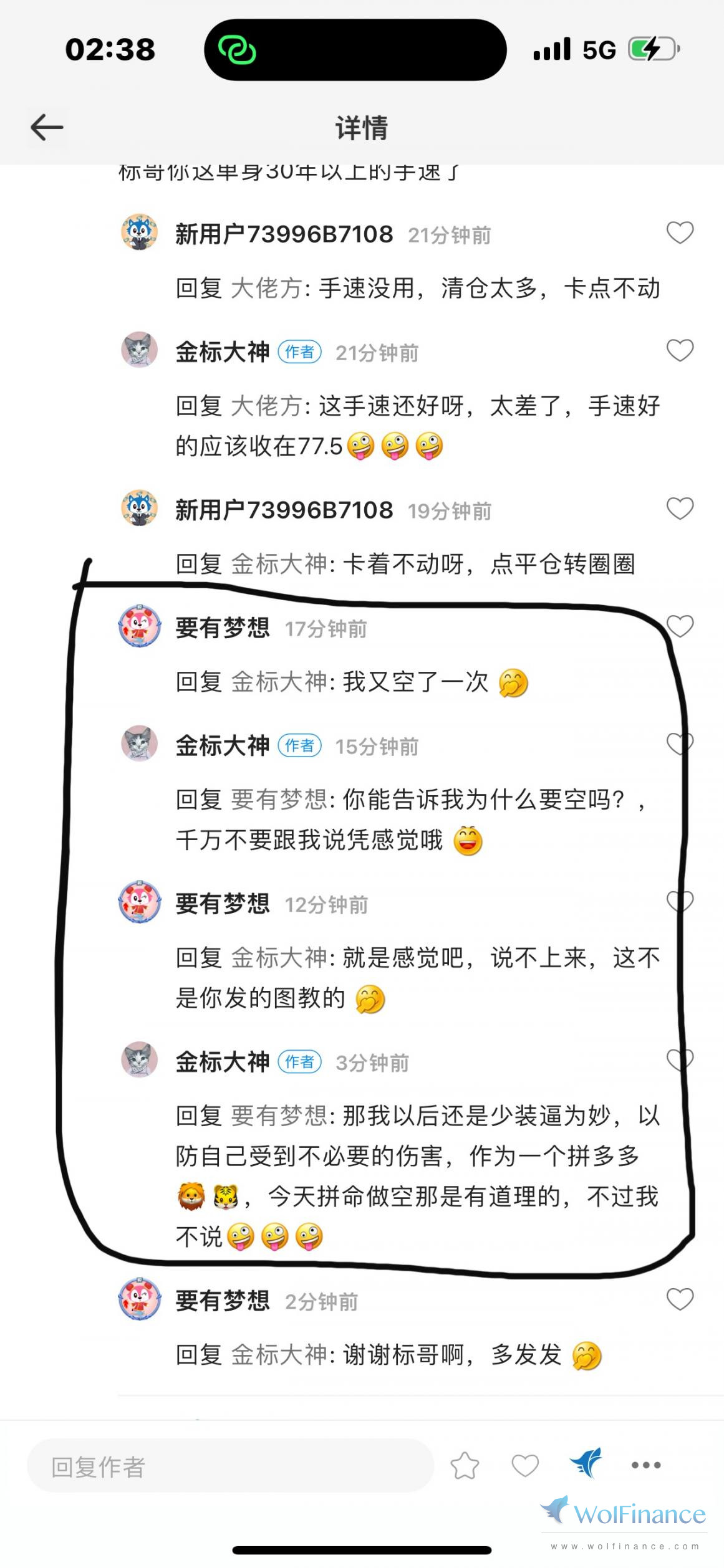The width and height of the screenshot is (724, 1568).
Task: Open 金标大神's avatar on the 21分钟前 comment
Action: [x=140, y=350]
